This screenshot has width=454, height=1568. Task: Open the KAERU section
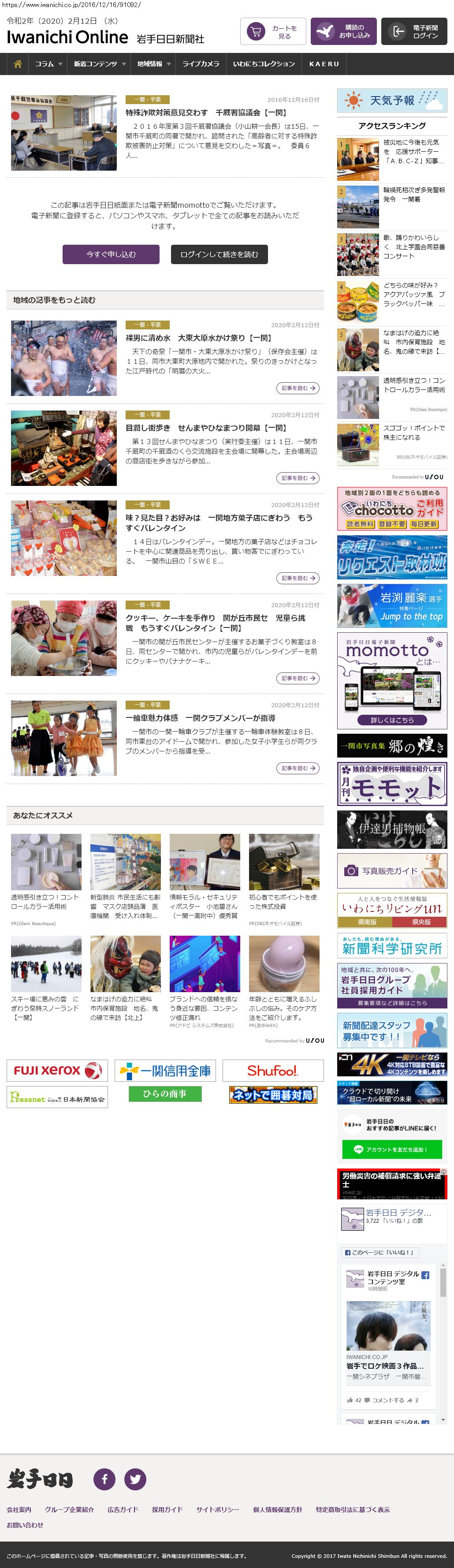[324, 64]
